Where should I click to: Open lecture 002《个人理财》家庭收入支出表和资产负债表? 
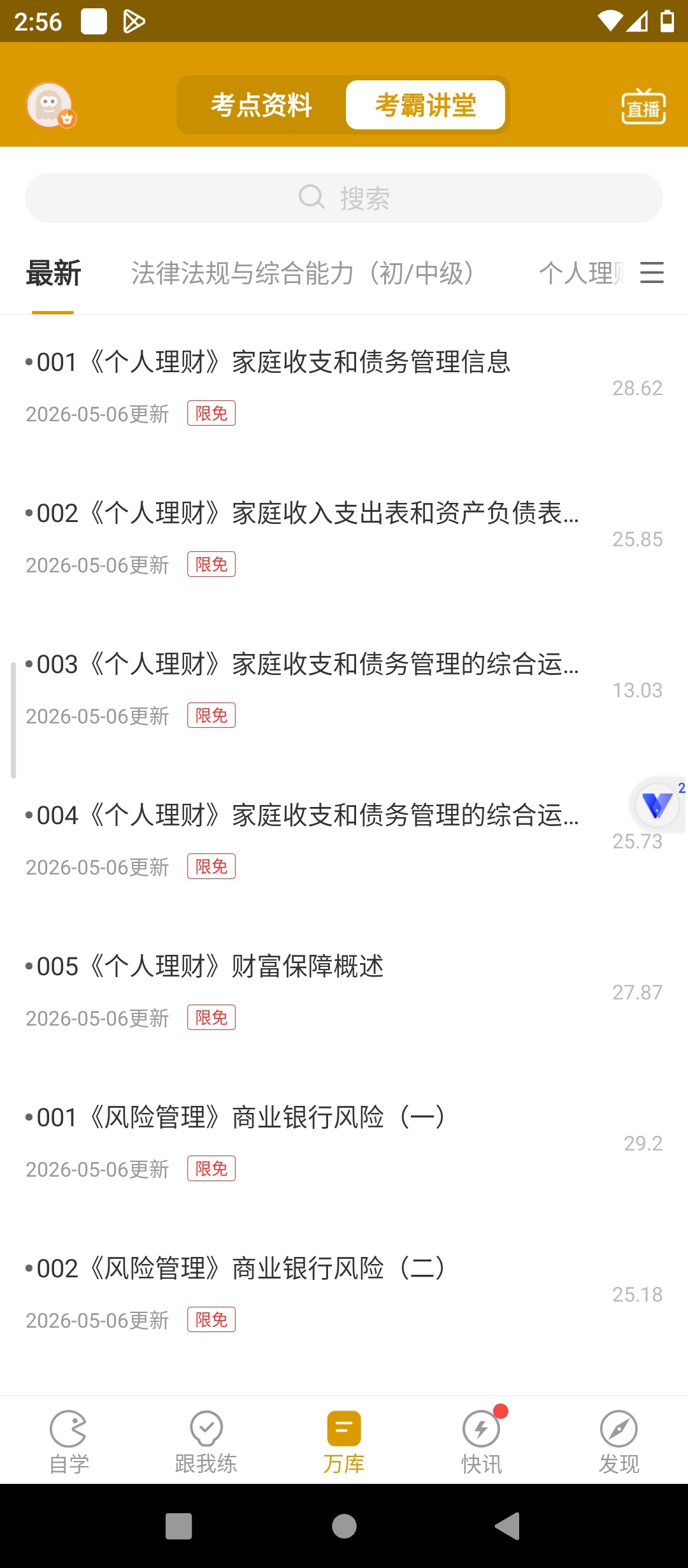[344, 539]
